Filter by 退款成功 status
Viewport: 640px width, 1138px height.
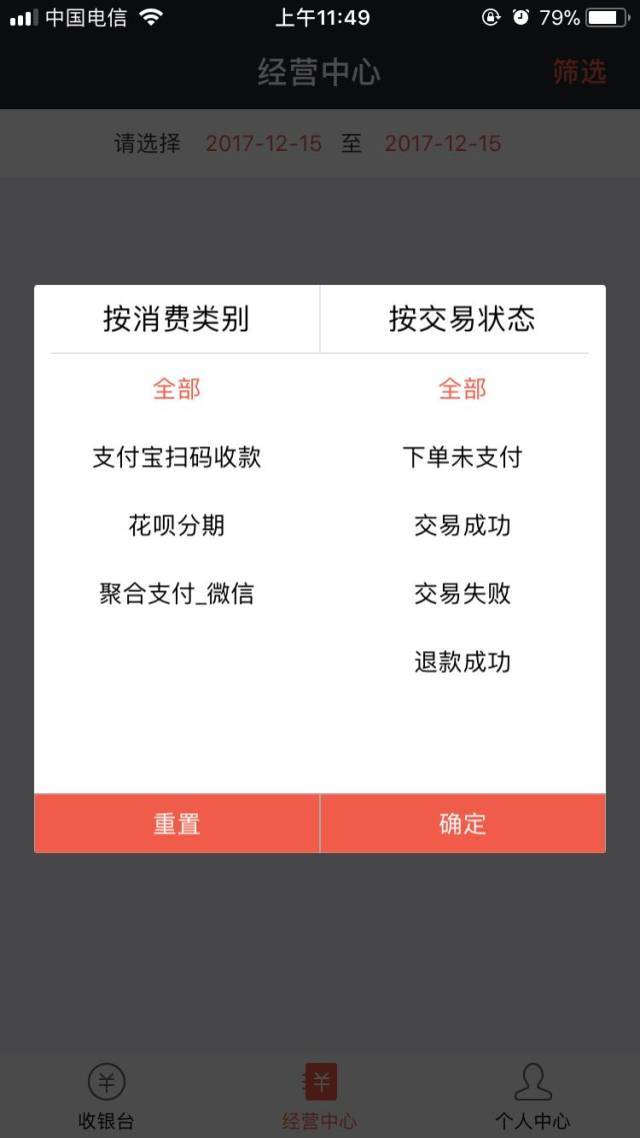pyautogui.click(x=462, y=661)
